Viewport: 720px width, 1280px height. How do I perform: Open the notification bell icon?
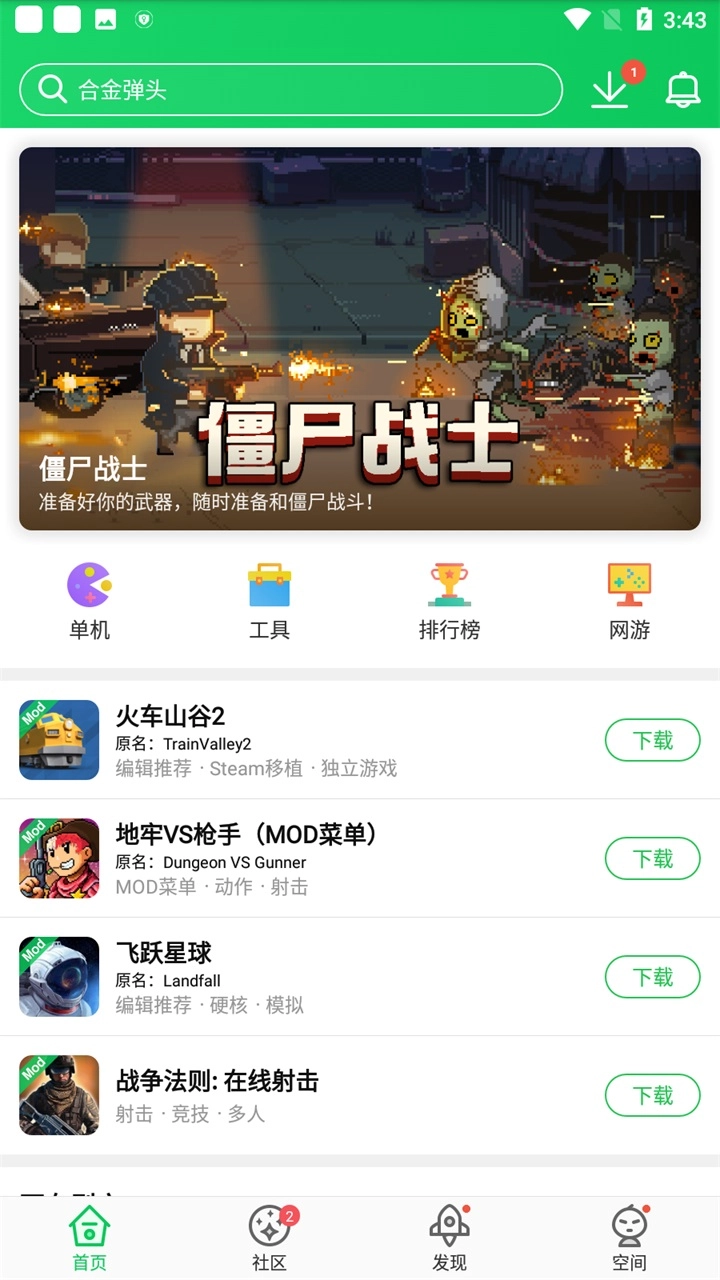tap(683, 89)
